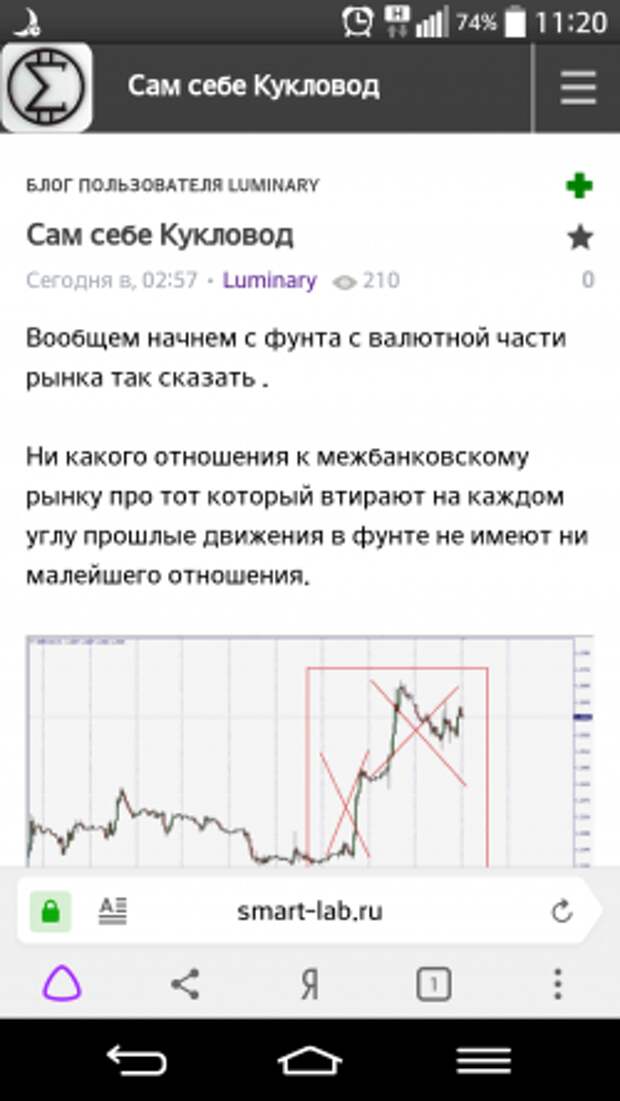Share this page

point(186,984)
